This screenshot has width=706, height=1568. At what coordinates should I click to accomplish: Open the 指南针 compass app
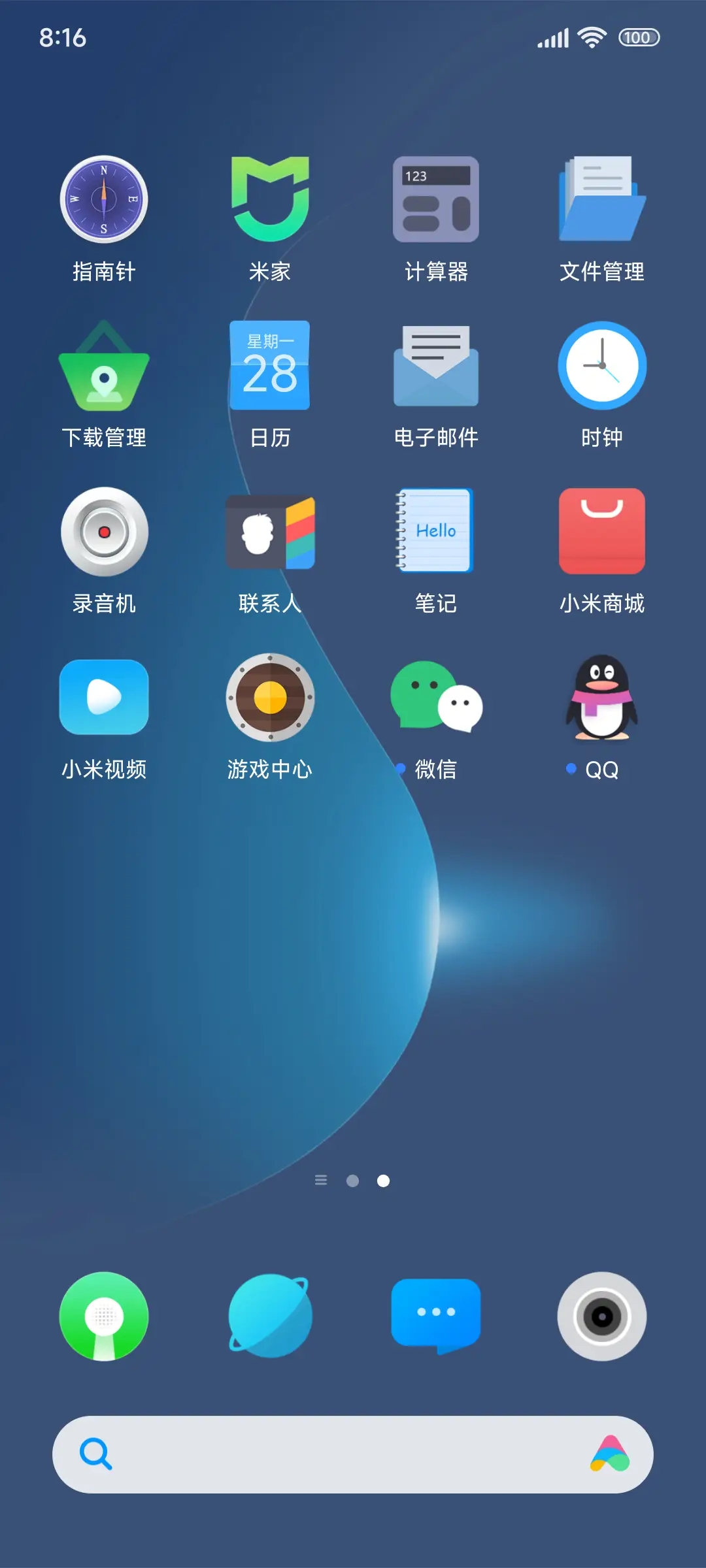tap(104, 199)
